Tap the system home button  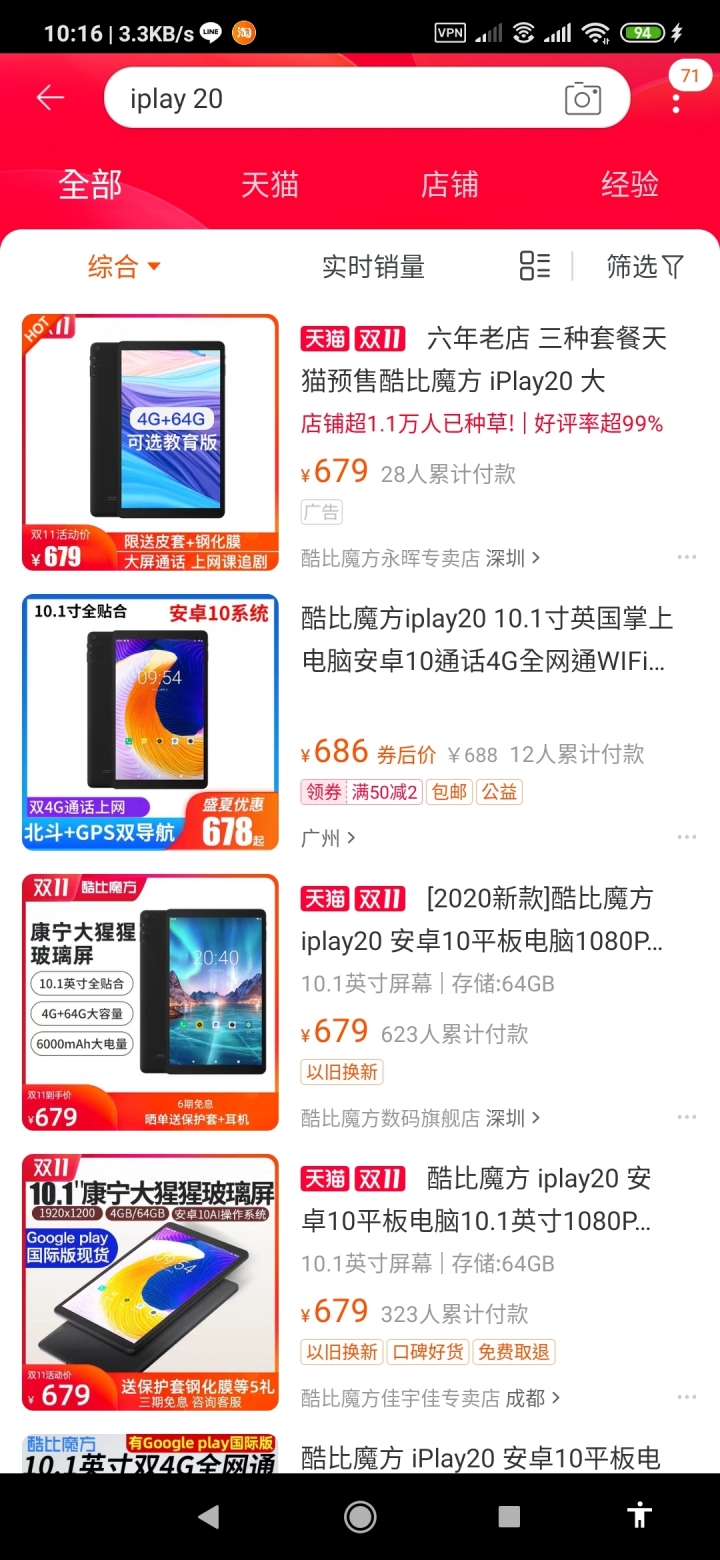point(360,1517)
